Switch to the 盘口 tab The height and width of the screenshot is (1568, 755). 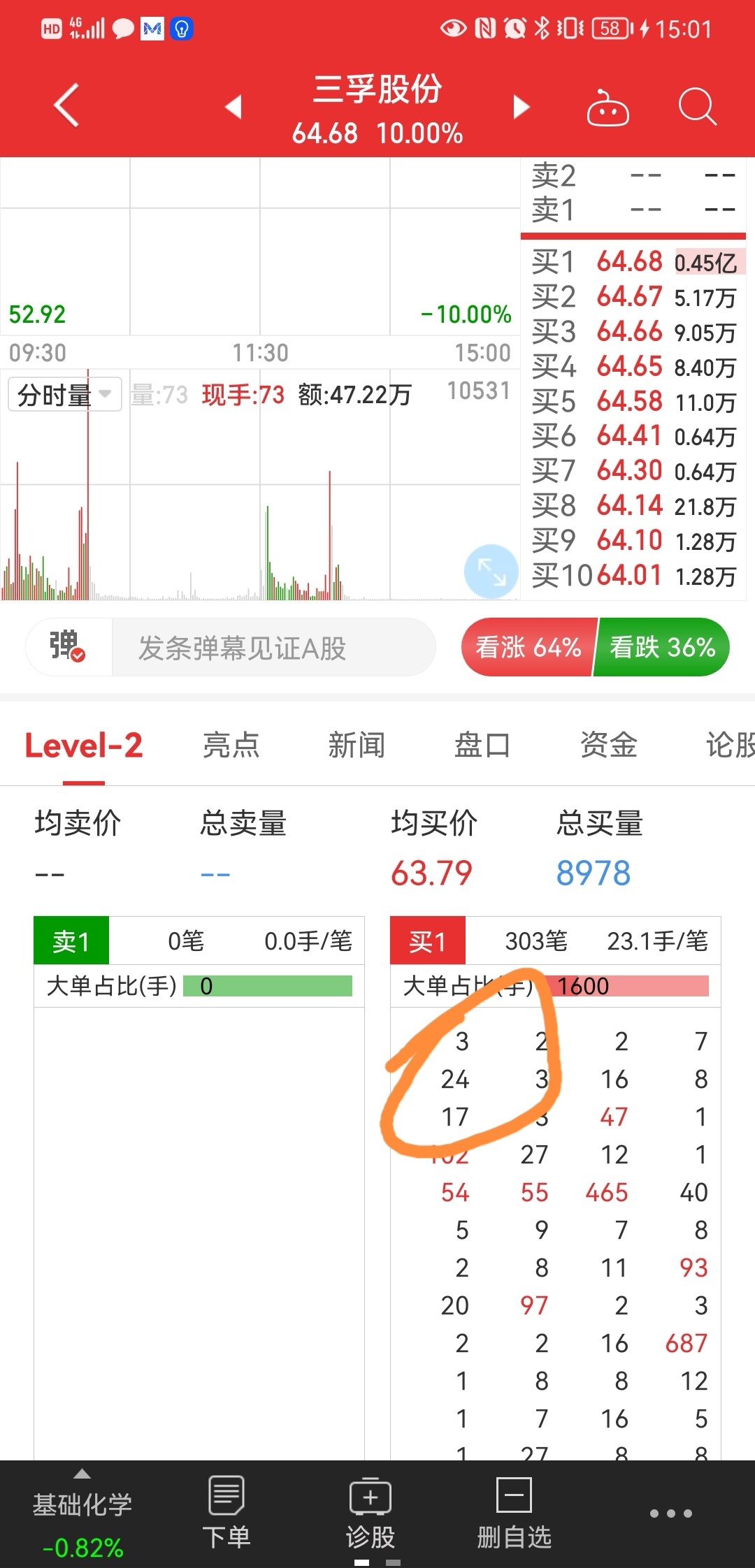(482, 745)
